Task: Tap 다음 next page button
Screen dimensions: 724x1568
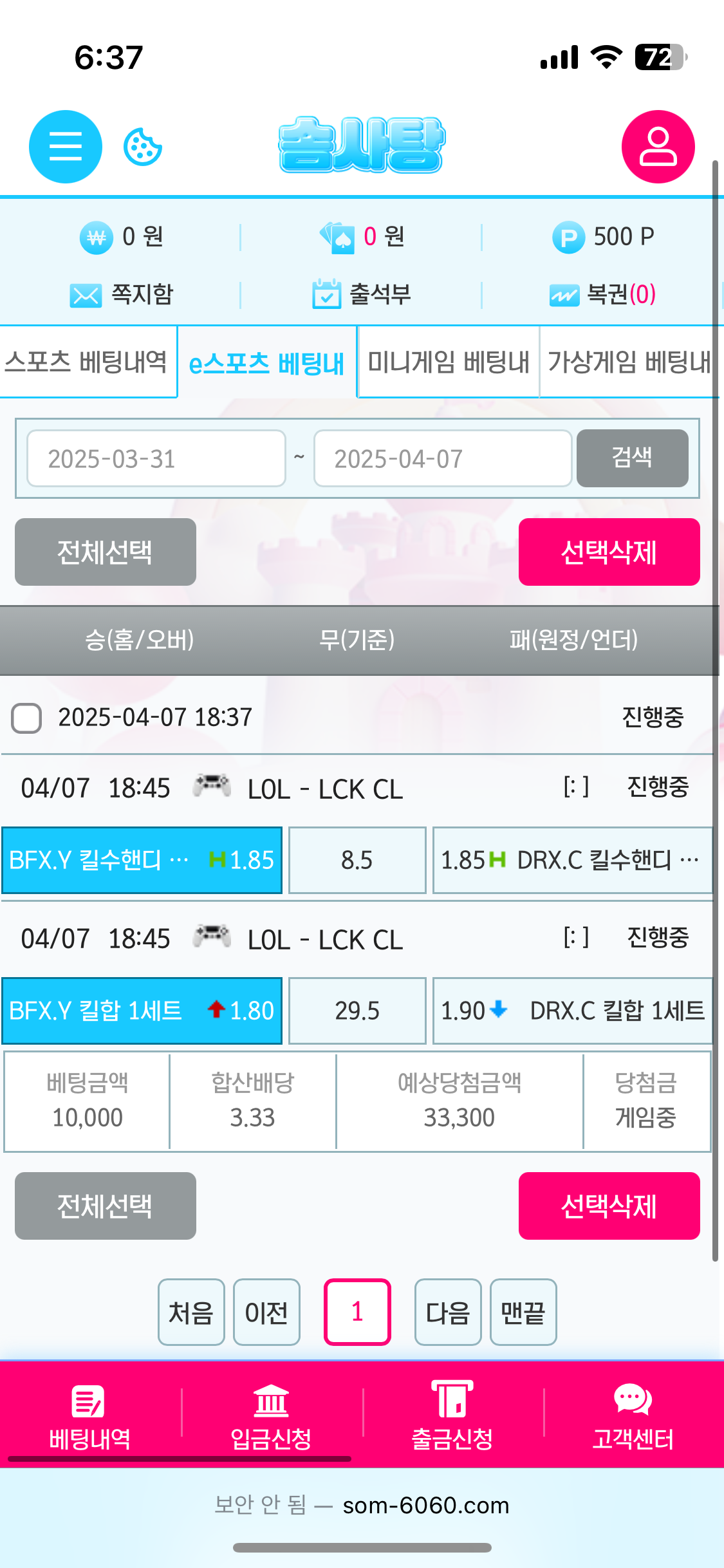Action: tap(448, 1312)
